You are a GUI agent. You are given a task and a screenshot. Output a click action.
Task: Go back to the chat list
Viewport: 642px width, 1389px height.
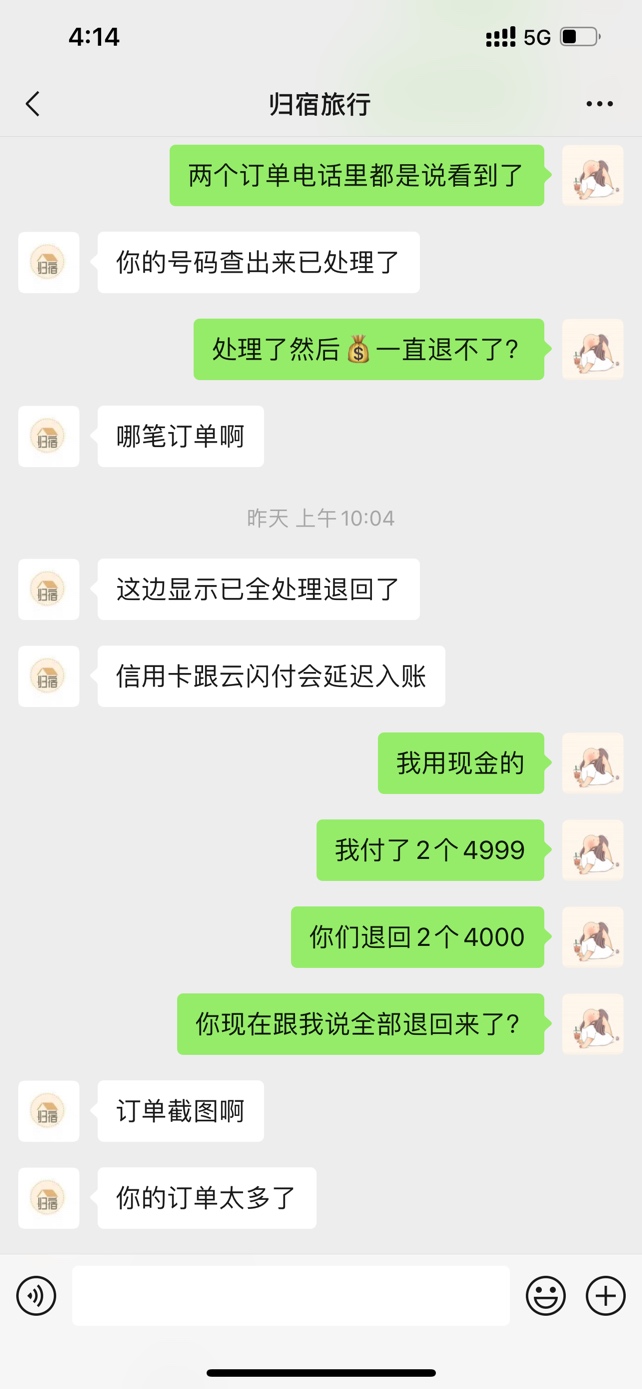click(x=33, y=104)
